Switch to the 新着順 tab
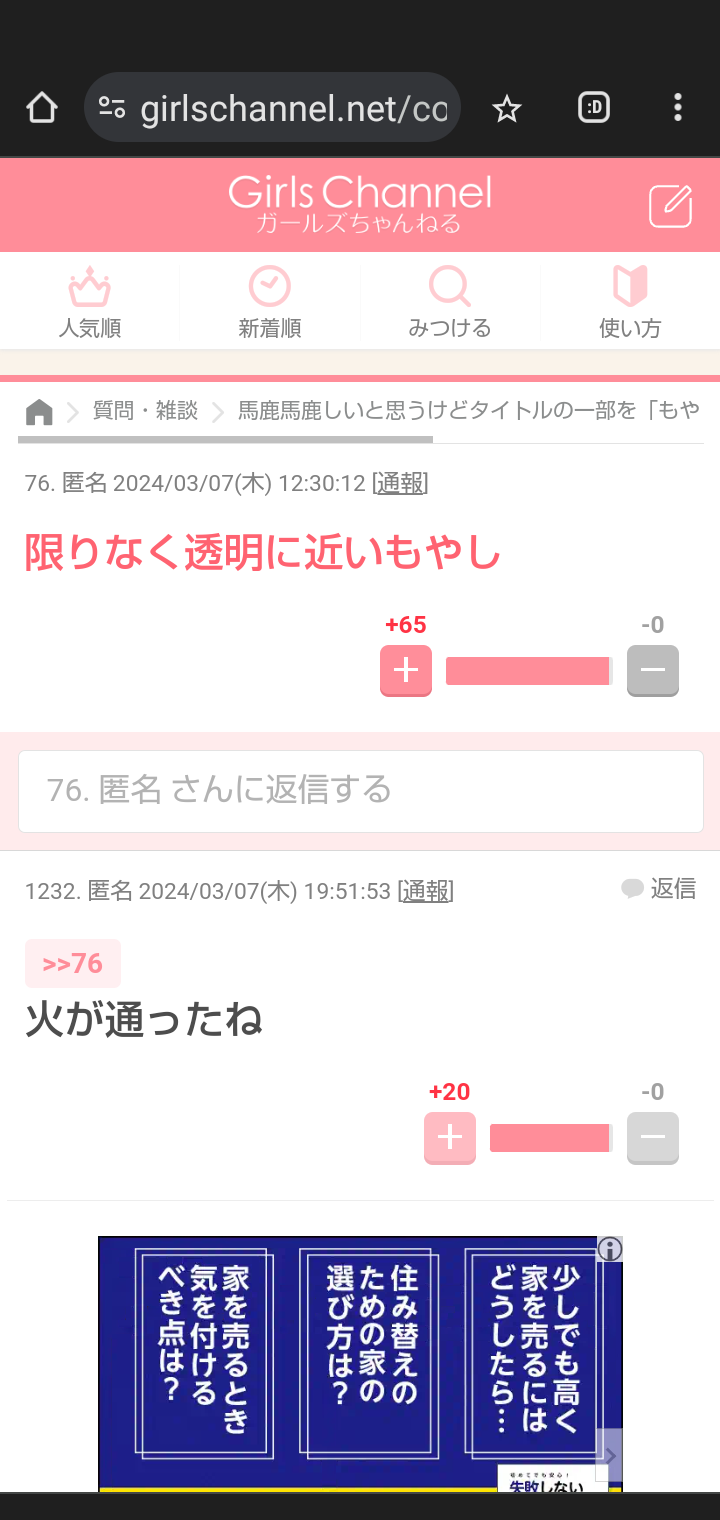This screenshot has height=1520, width=720. 270,302
